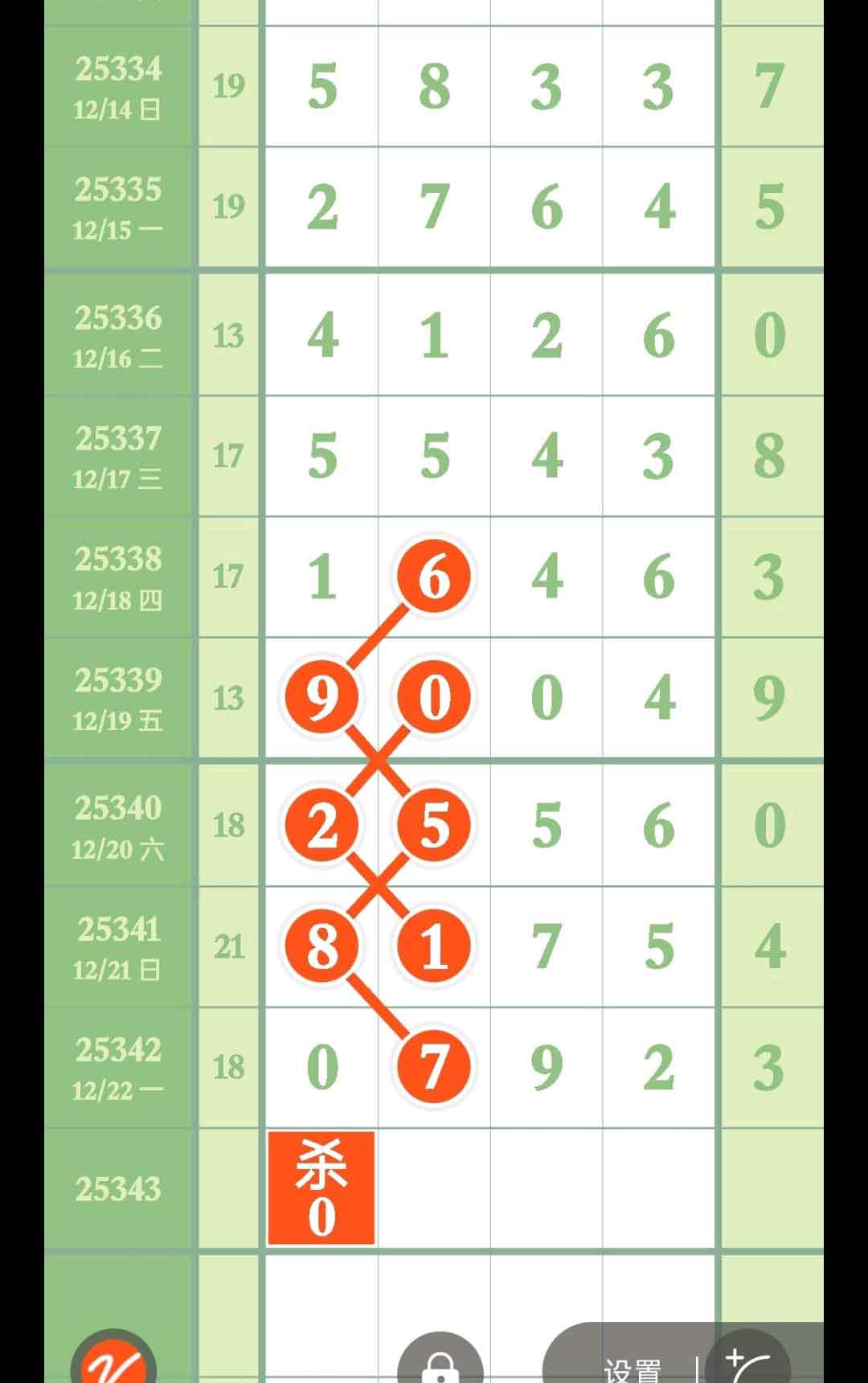Tap the orange round icon at bottom-left

pyautogui.click(x=113, y=1364)
